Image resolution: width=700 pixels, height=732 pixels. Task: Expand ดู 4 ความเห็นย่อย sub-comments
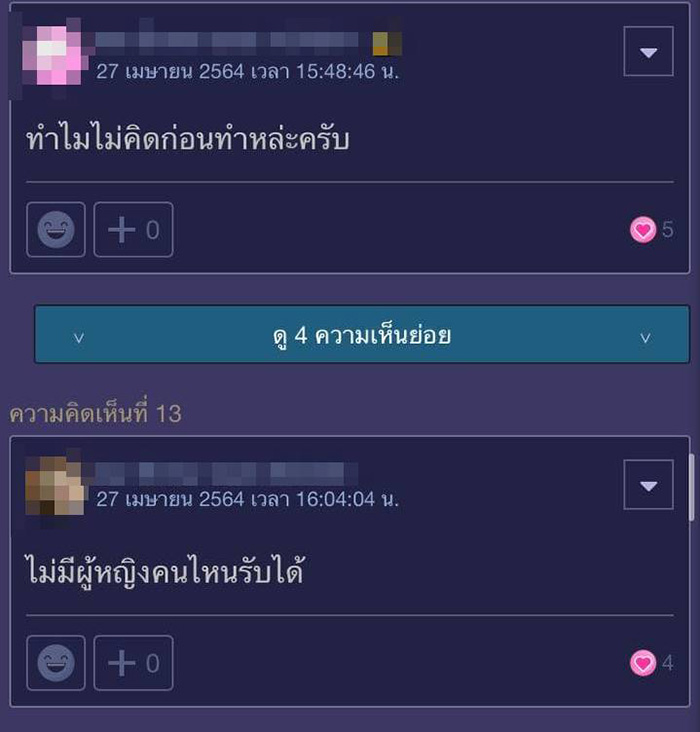click(x=362, y=335)
